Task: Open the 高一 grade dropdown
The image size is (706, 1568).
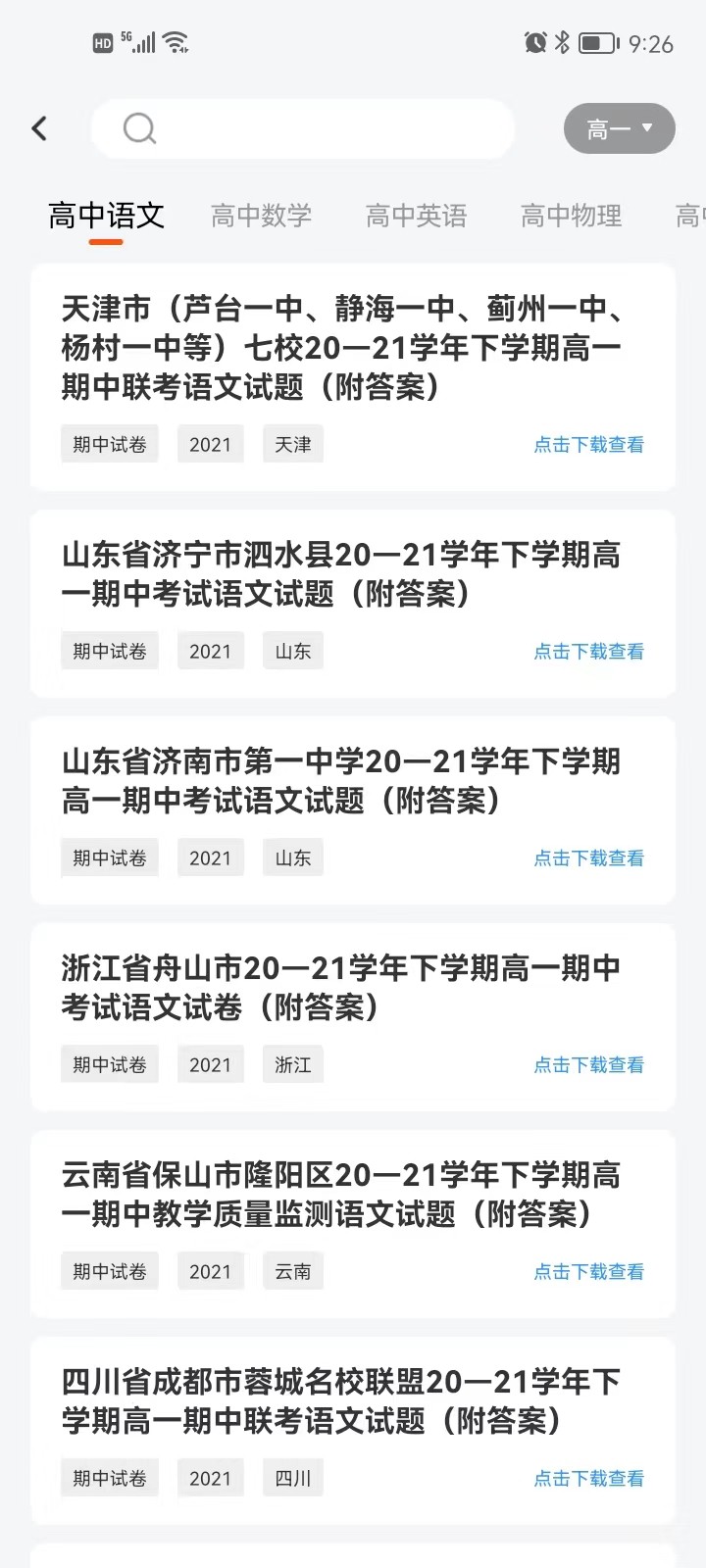Action: point(619,128)
